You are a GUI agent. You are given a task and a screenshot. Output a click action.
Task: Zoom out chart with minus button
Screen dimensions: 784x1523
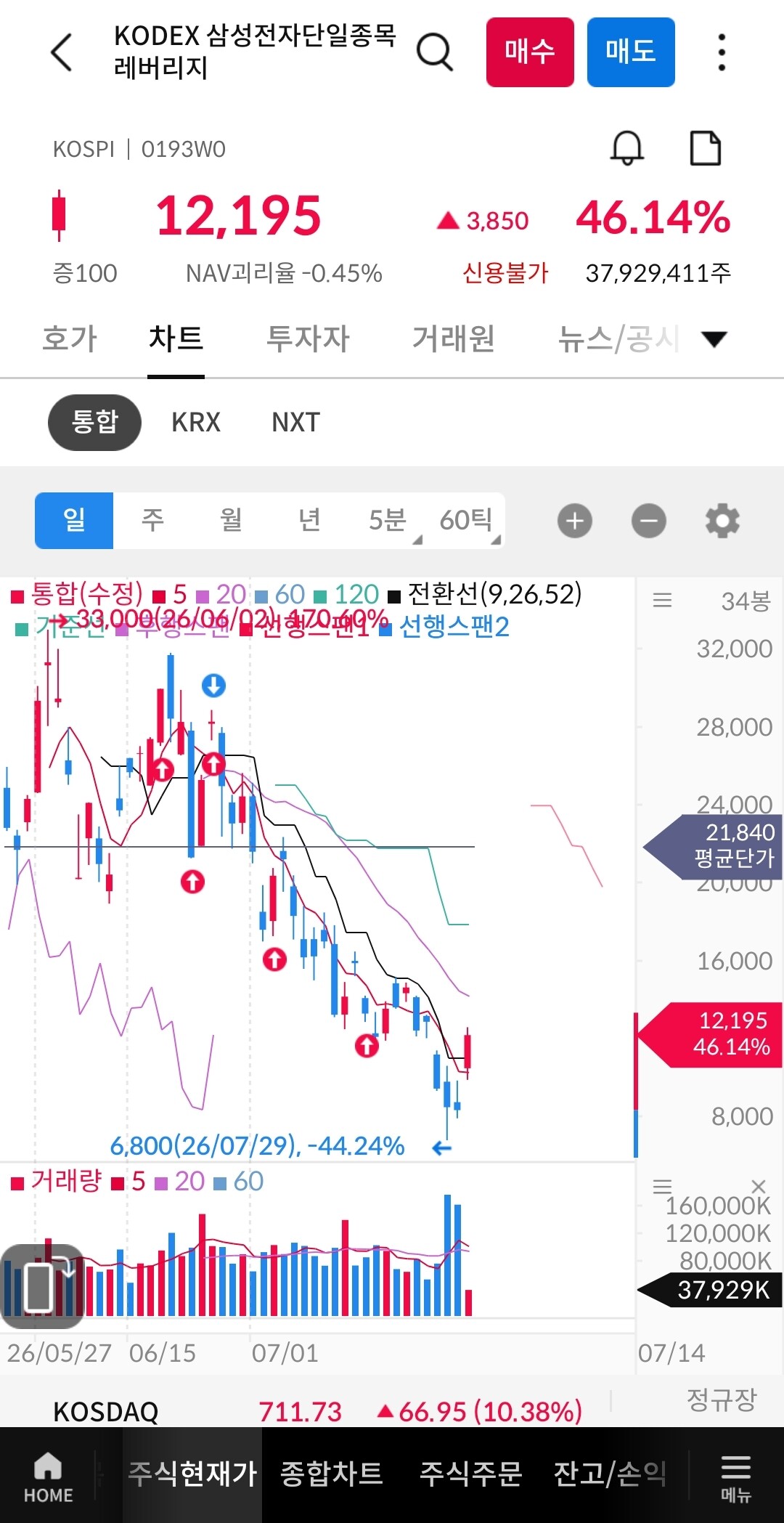click(x=649, y=521)
